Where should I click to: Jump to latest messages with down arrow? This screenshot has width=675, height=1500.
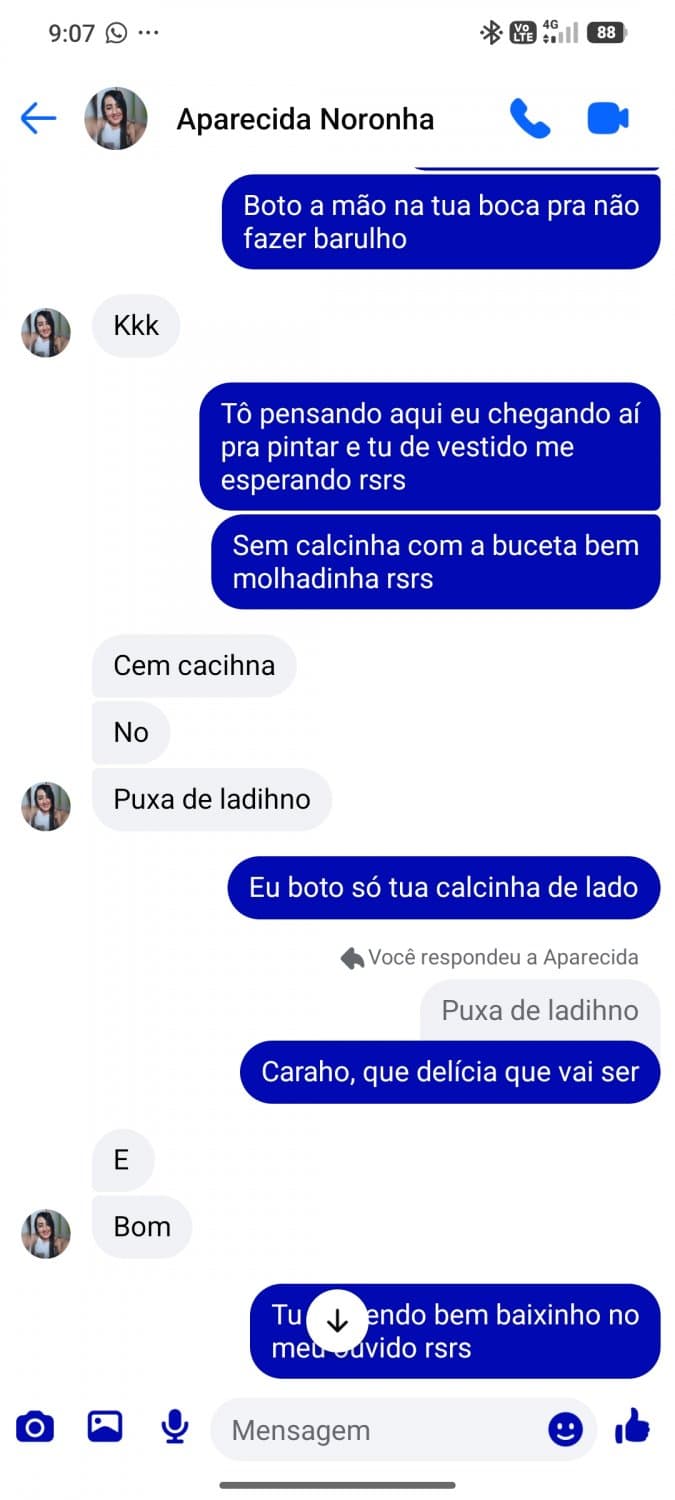[337, 1321]
